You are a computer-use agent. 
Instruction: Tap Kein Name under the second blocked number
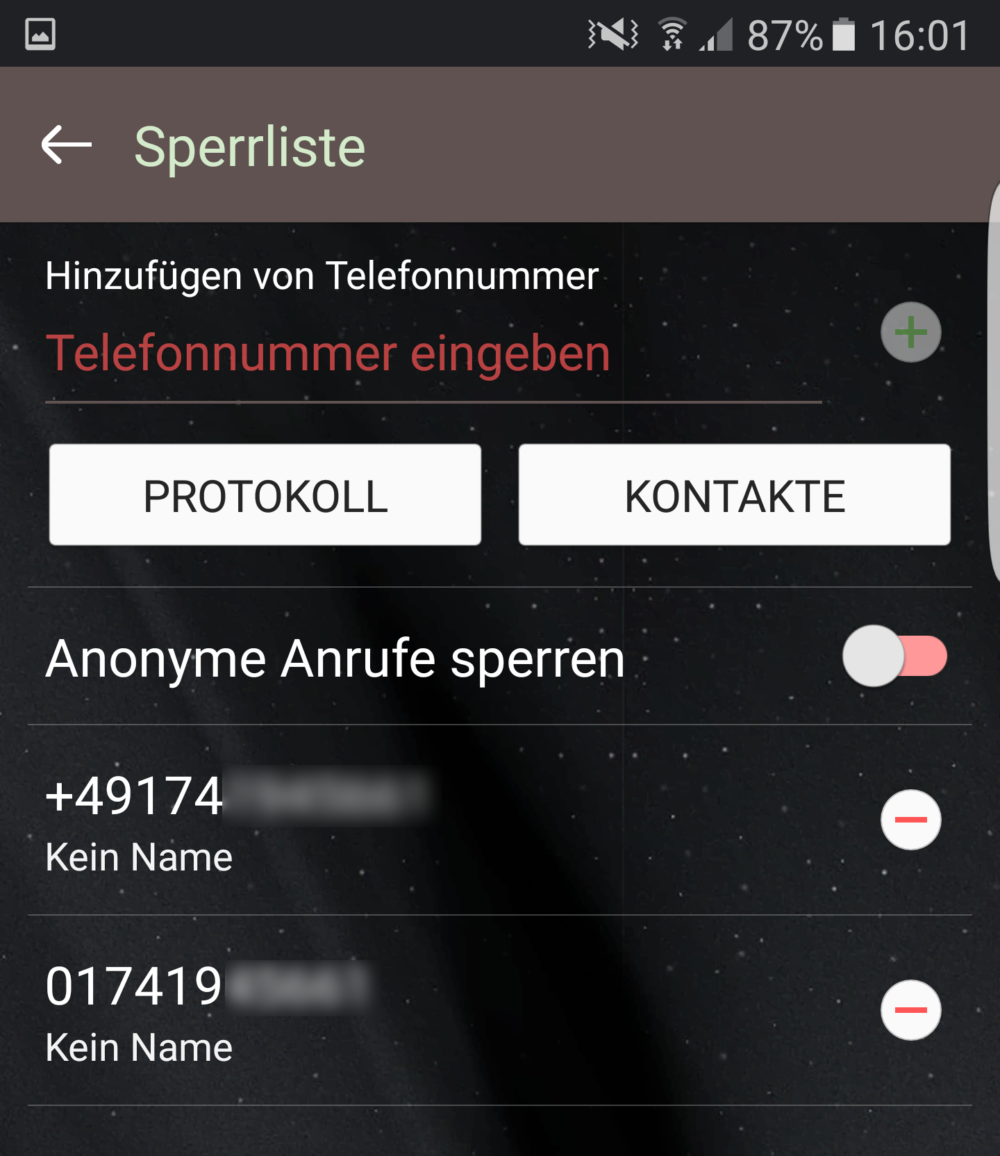click(138, 1047)
